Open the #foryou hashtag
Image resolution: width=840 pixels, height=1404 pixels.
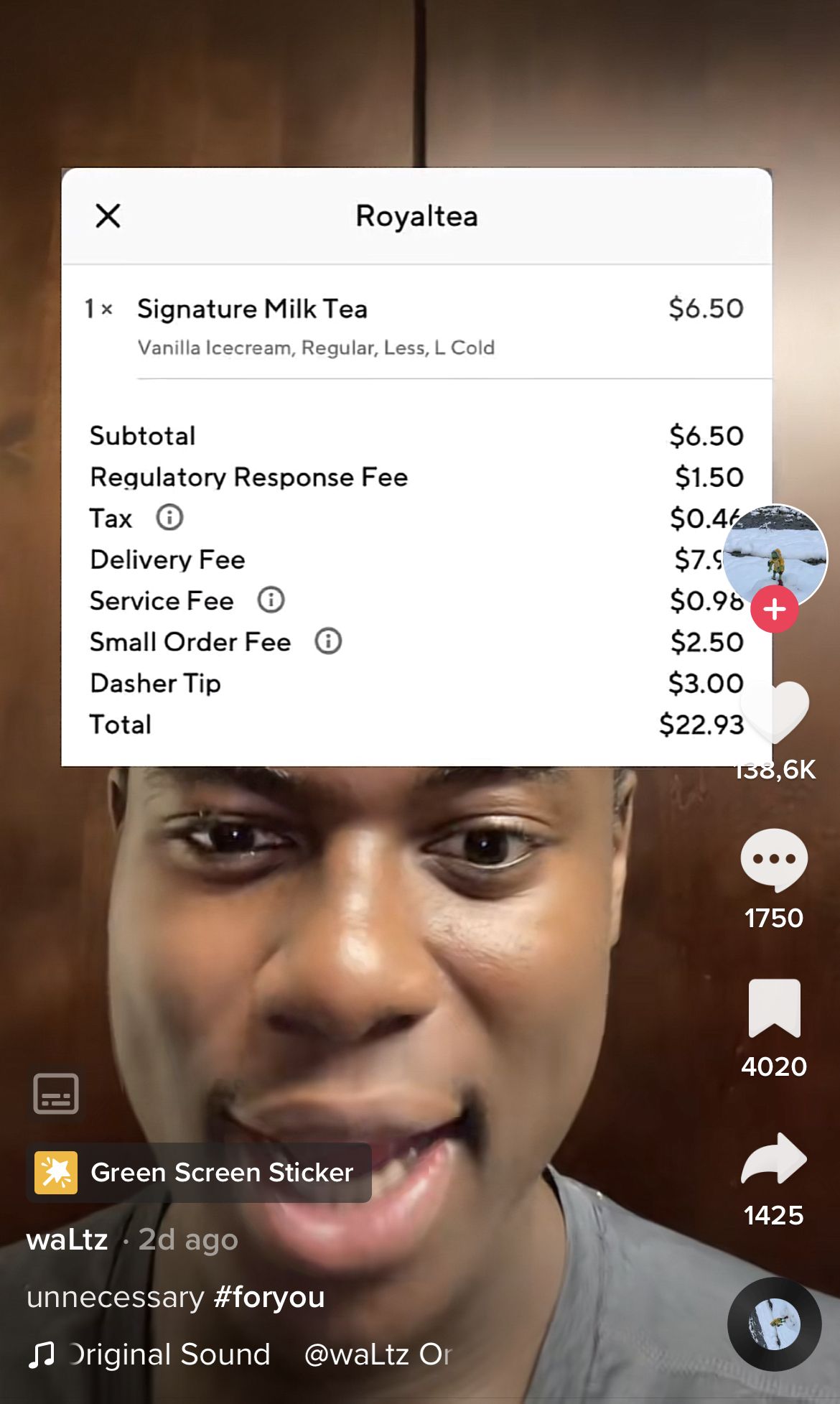(269, 1297)
